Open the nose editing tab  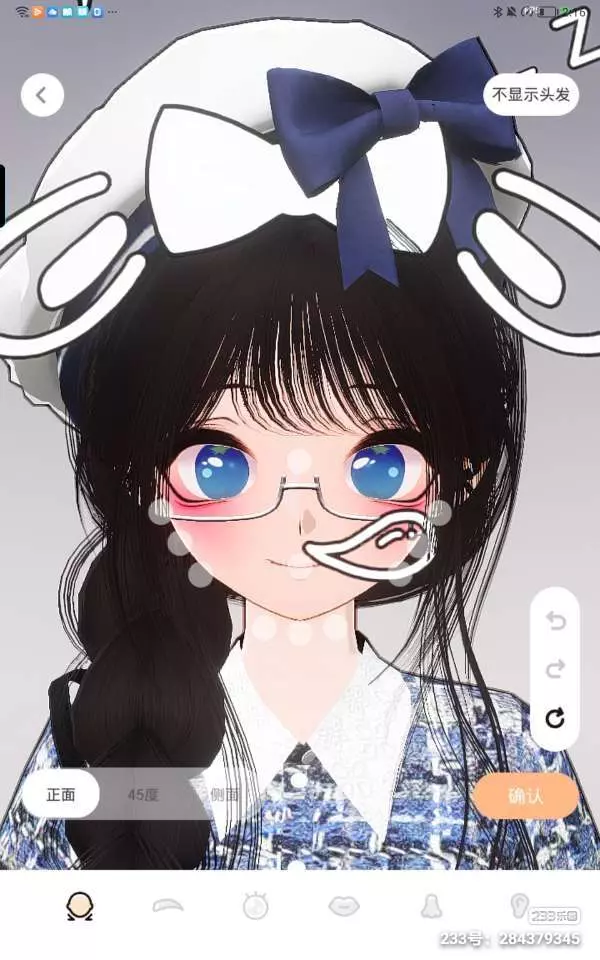point(431,906)
